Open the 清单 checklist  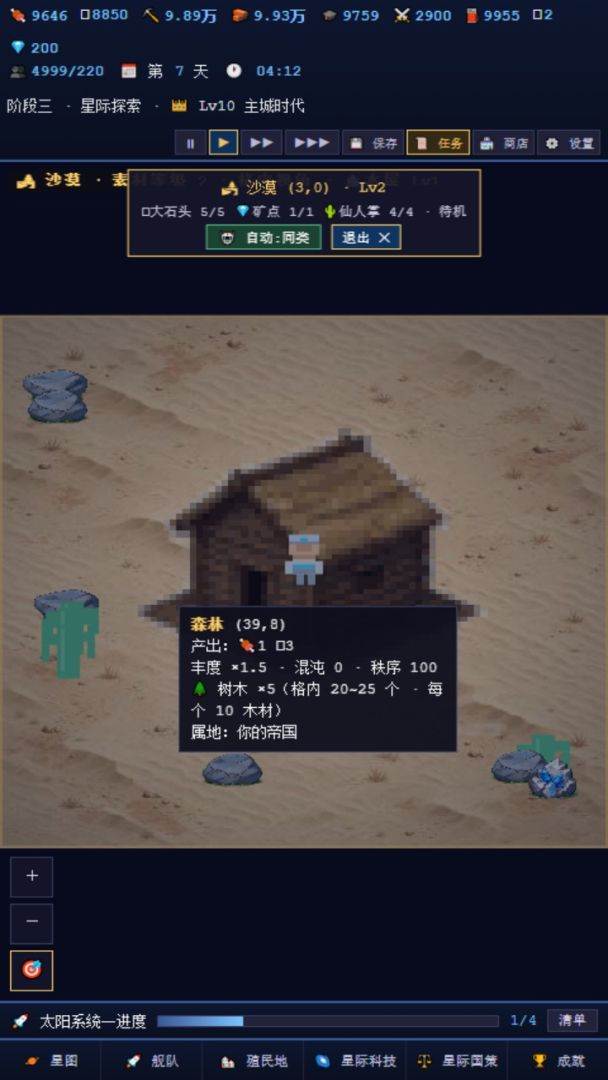[572, 1021]
